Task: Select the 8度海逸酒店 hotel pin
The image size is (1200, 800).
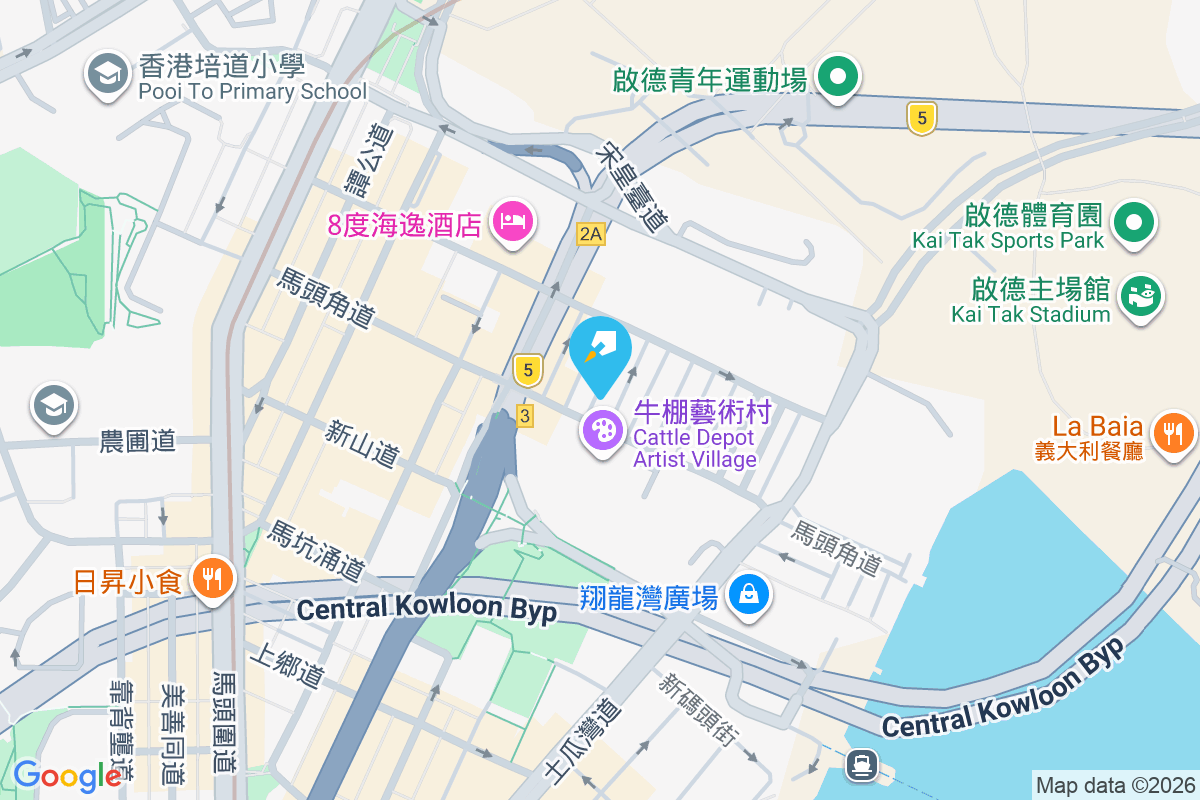Action: tap(513, 221)
